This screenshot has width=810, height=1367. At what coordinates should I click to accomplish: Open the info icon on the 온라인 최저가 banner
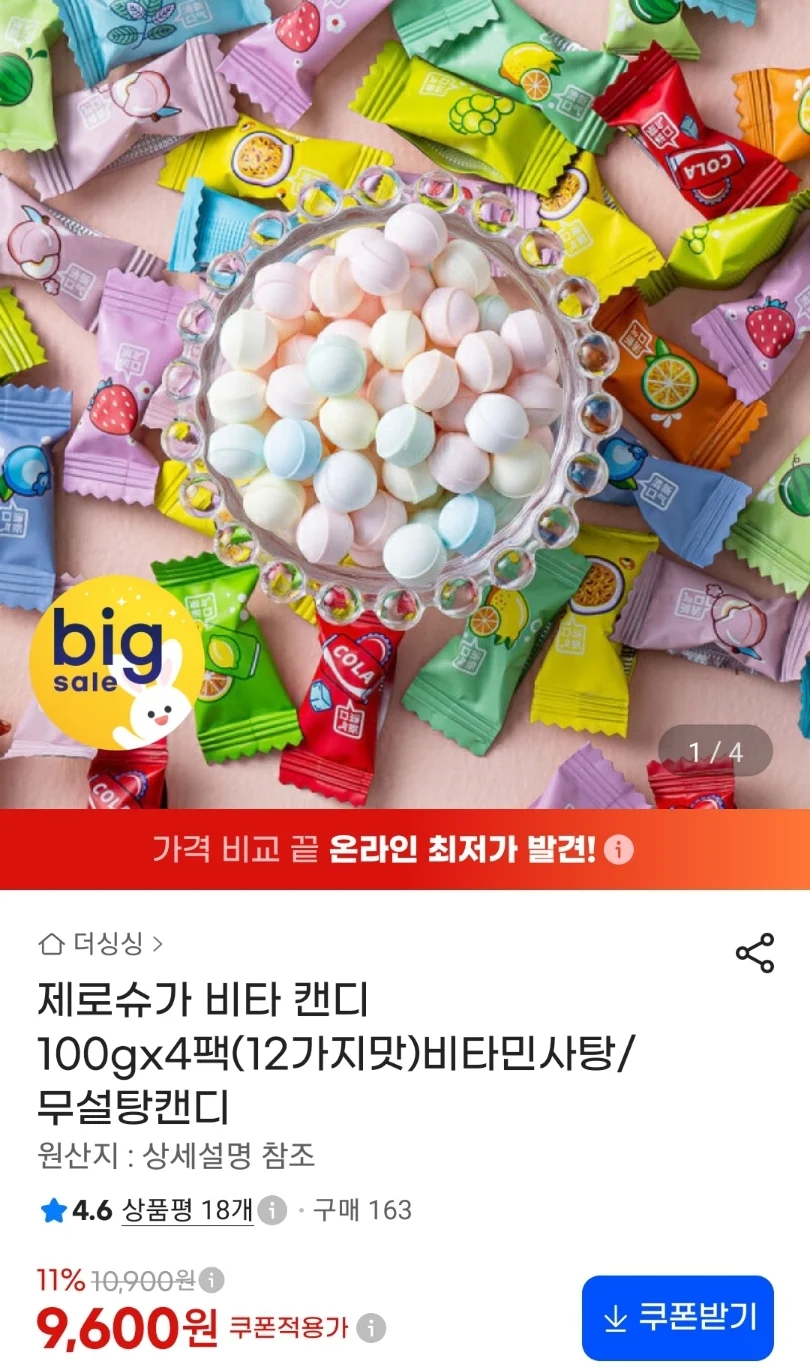tap(619, 850)
